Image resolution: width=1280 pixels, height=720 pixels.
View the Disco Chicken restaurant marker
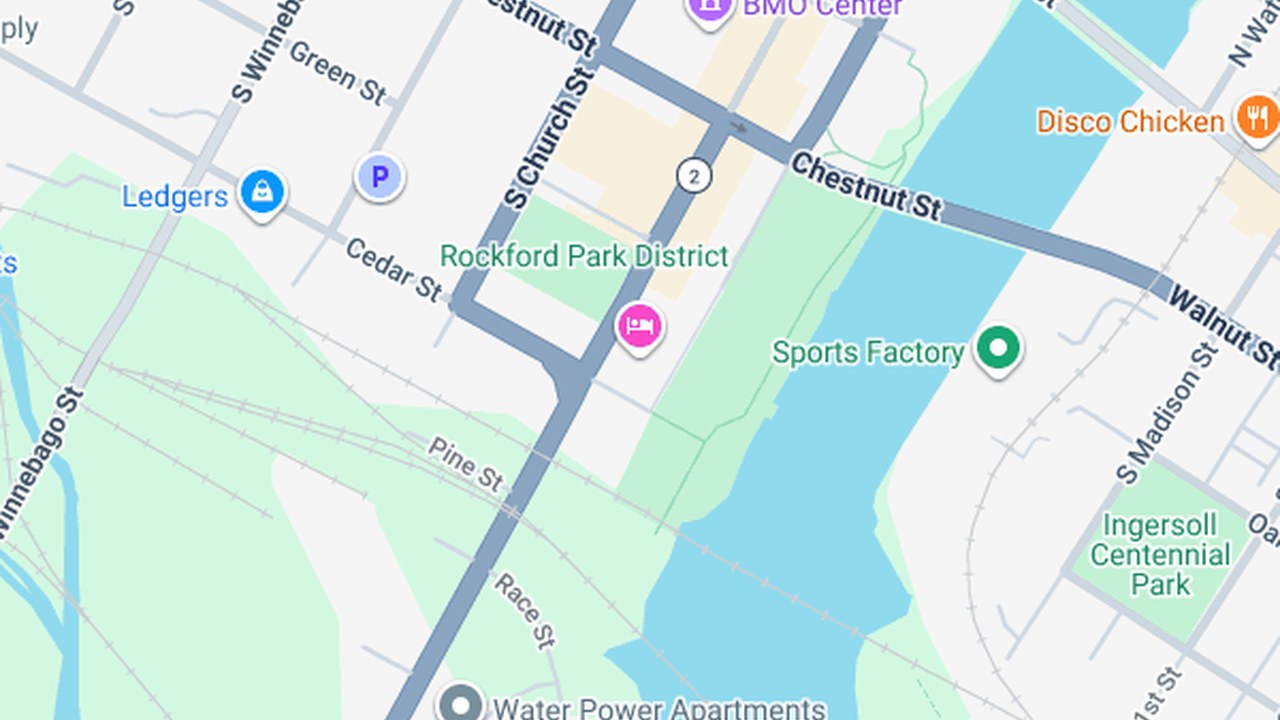[x=1257, y=119]
